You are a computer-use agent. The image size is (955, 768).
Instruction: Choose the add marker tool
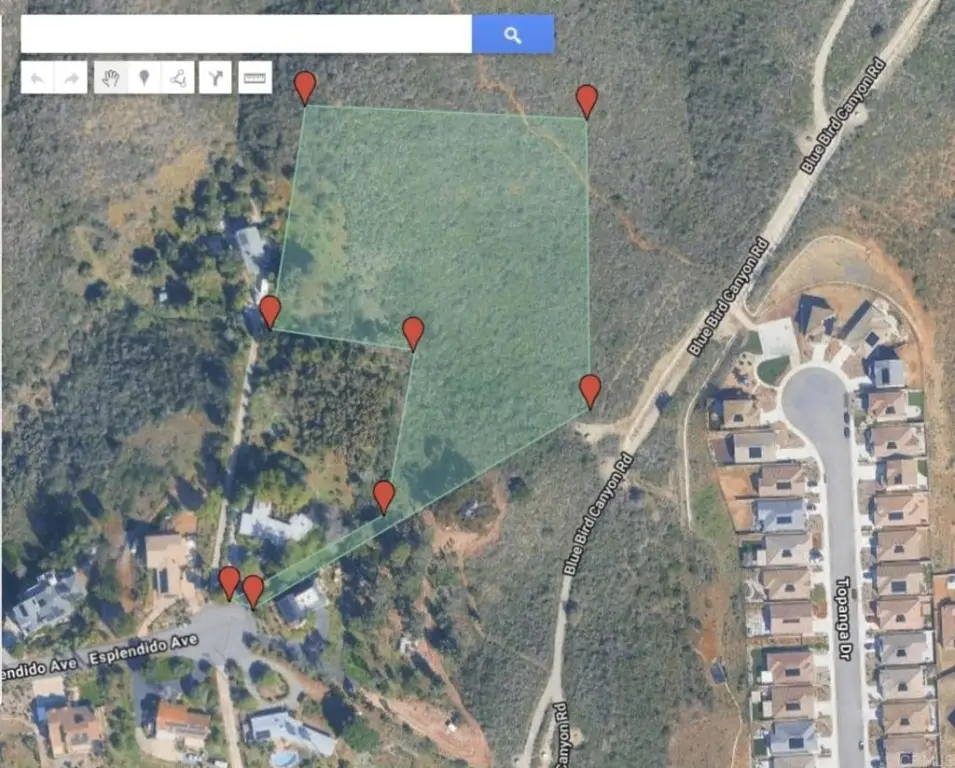145,78
